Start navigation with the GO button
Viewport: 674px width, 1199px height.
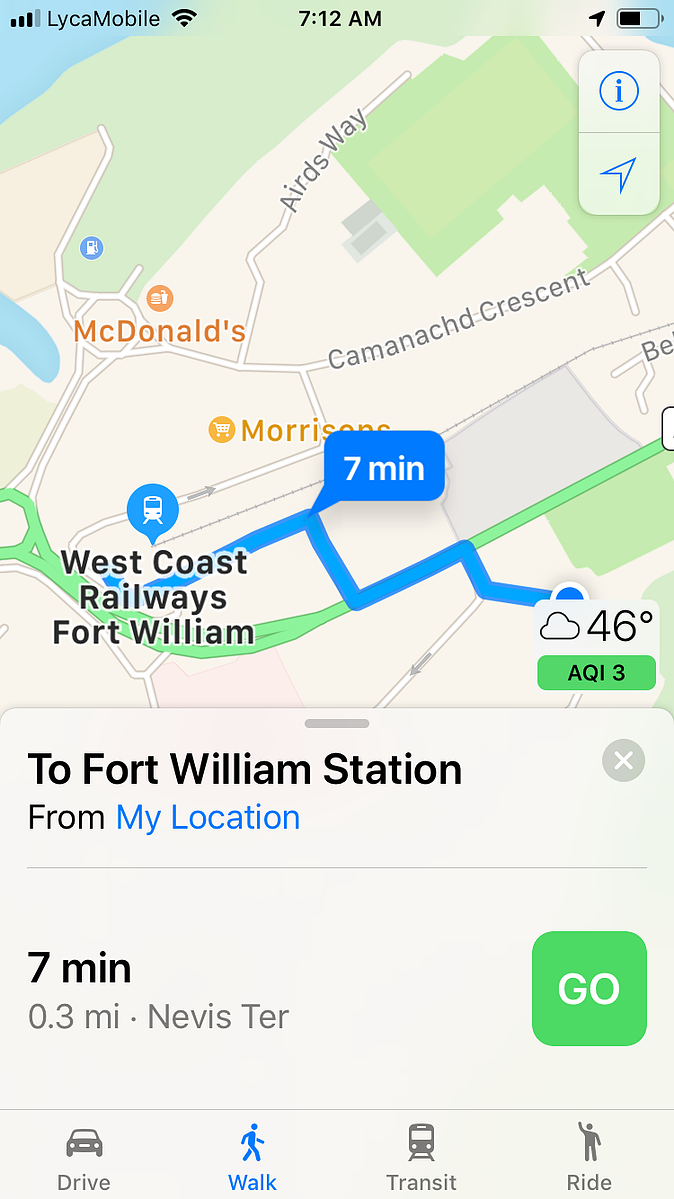[589, 988]
